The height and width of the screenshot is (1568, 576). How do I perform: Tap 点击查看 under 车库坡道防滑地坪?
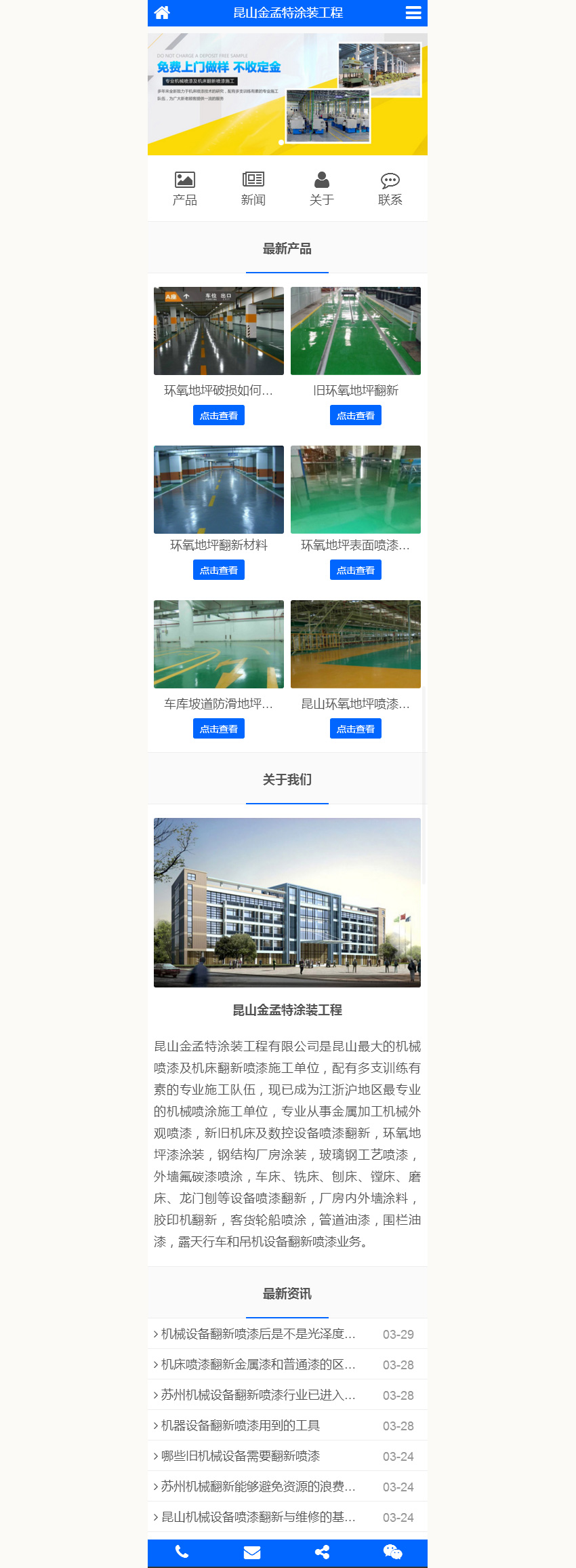coord(218,729)
